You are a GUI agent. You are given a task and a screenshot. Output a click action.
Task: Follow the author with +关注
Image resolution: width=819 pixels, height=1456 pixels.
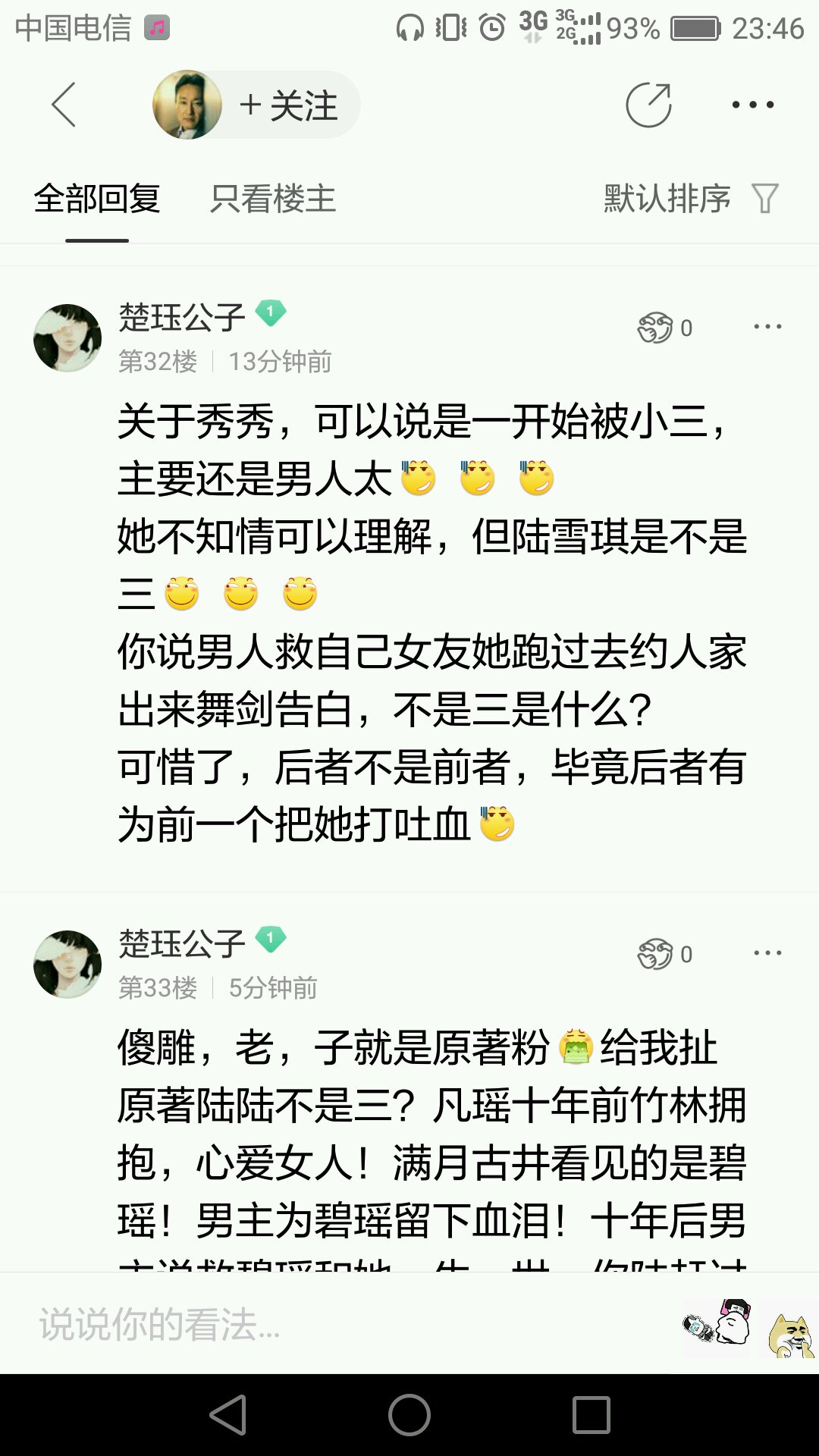(x=288, y=105)
